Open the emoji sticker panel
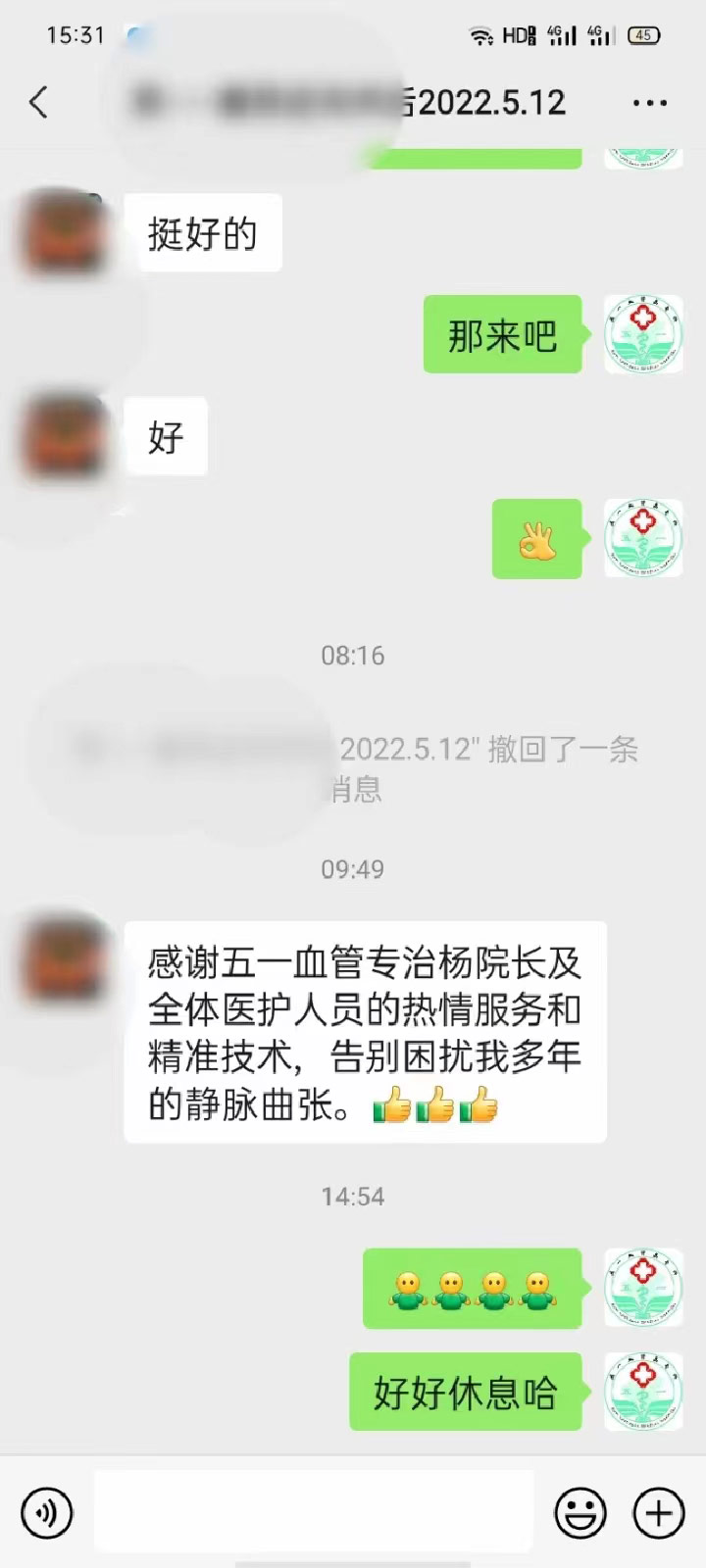 pyautogui.click(x=580, y=1512)
